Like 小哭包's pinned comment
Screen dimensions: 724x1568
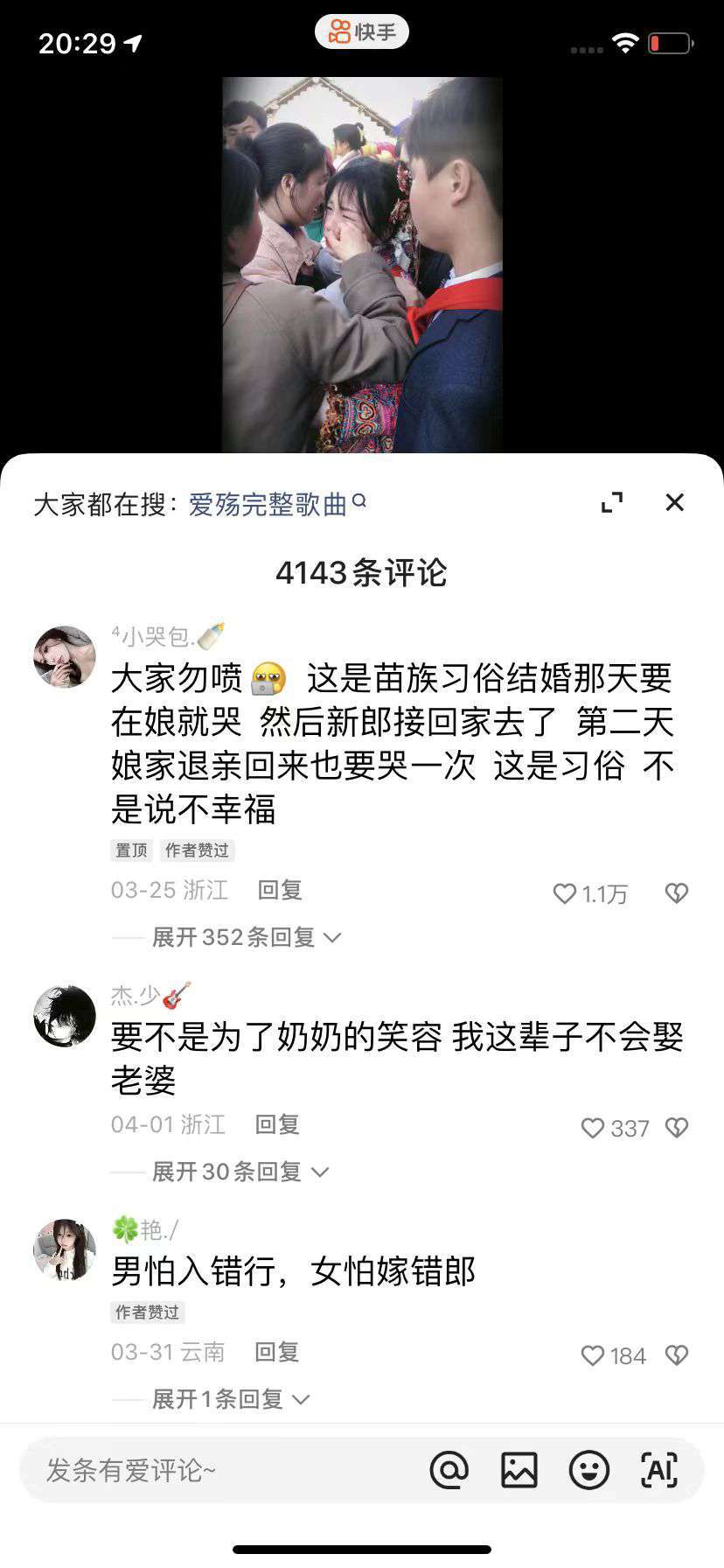[x=590, y=893]
